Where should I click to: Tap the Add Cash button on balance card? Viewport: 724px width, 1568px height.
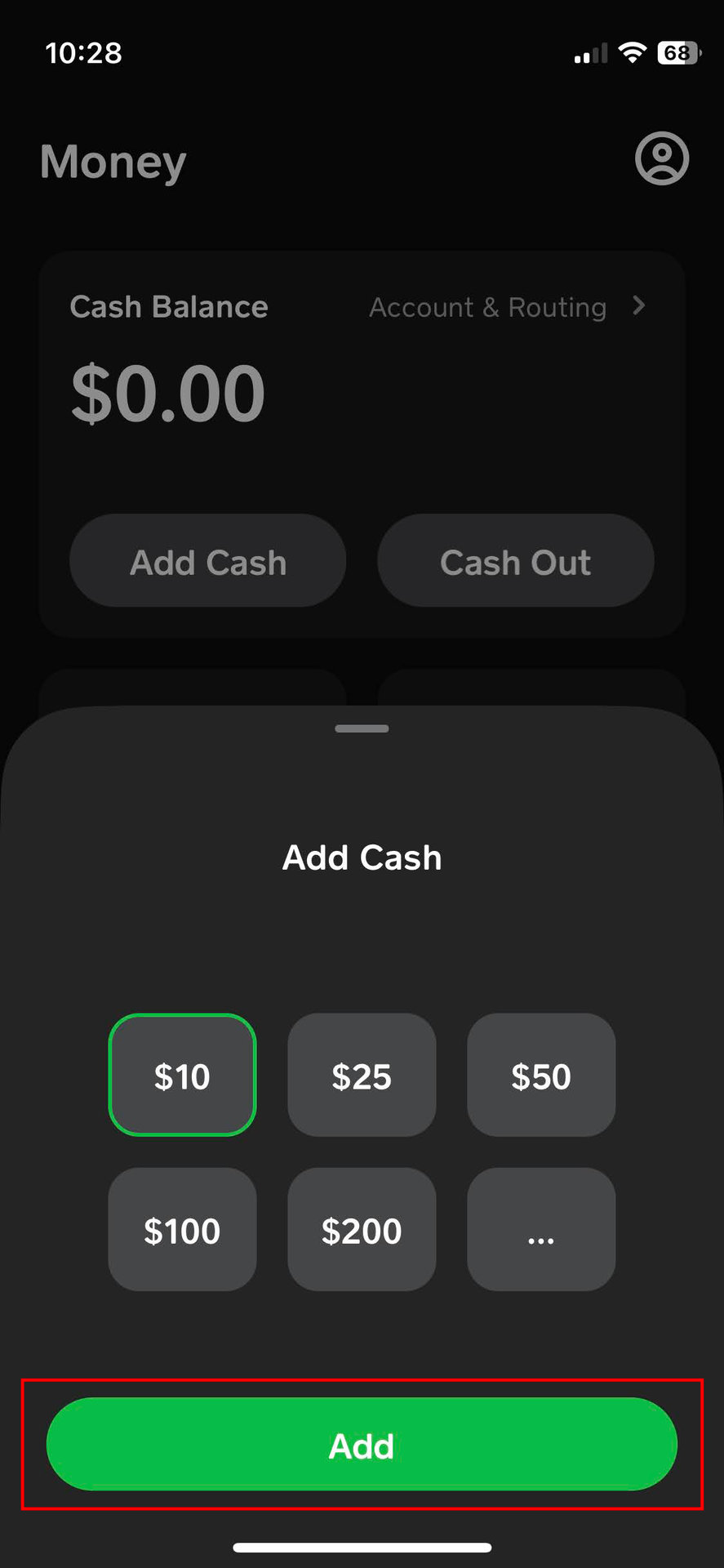click(x=208, y=561)
